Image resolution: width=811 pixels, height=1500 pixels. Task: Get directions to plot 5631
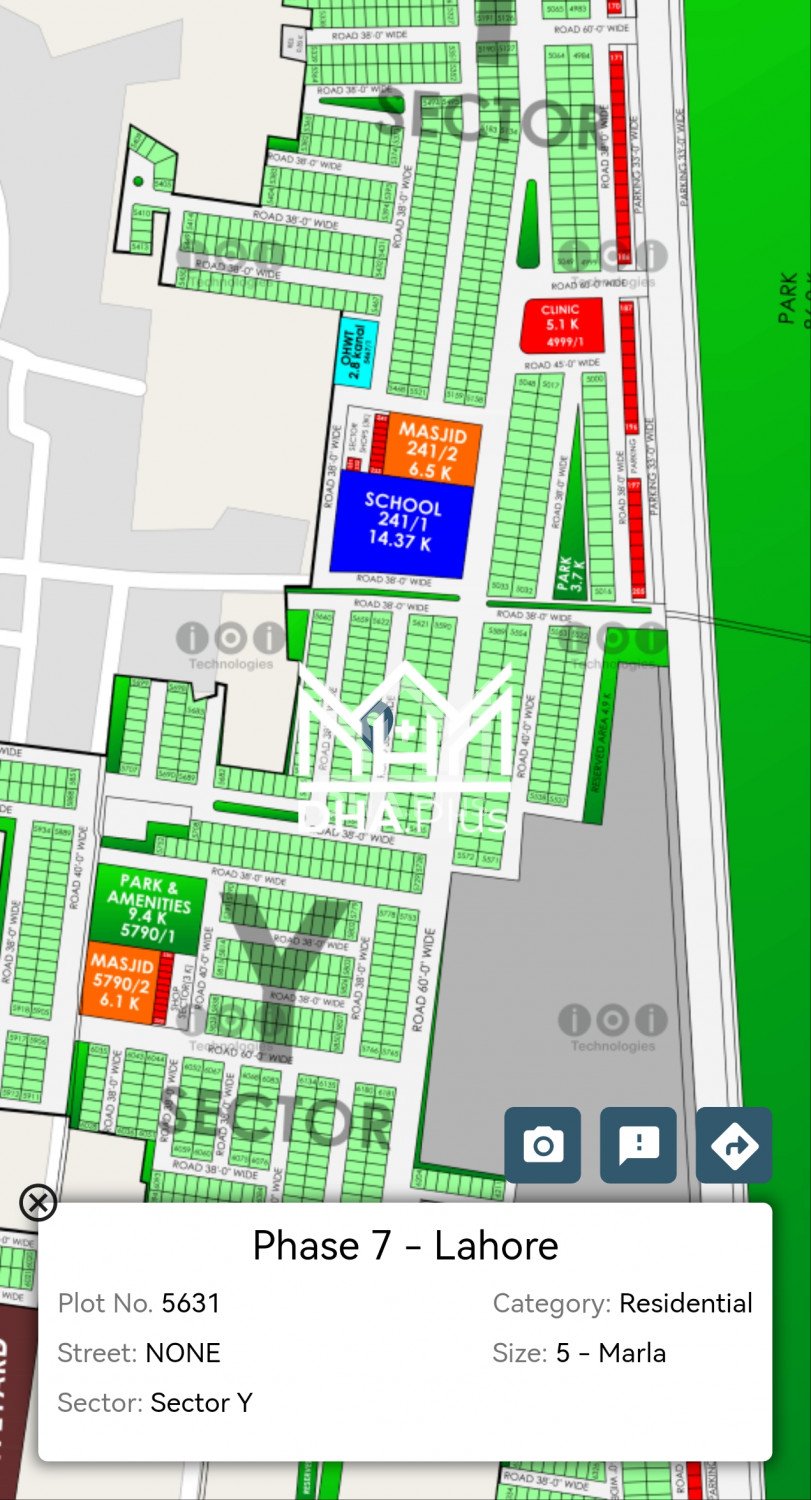734,1145
